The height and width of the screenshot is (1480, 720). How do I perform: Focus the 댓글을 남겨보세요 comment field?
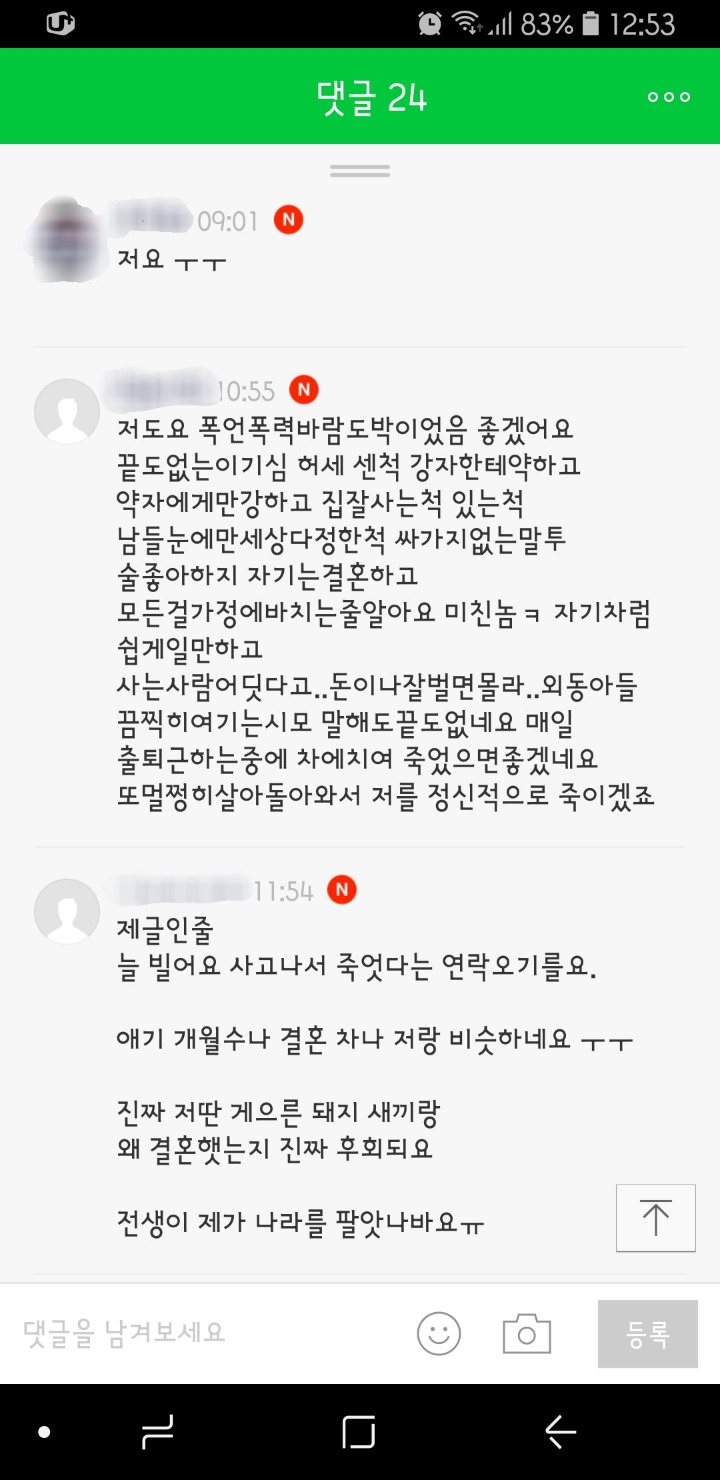click(200, 1332)
